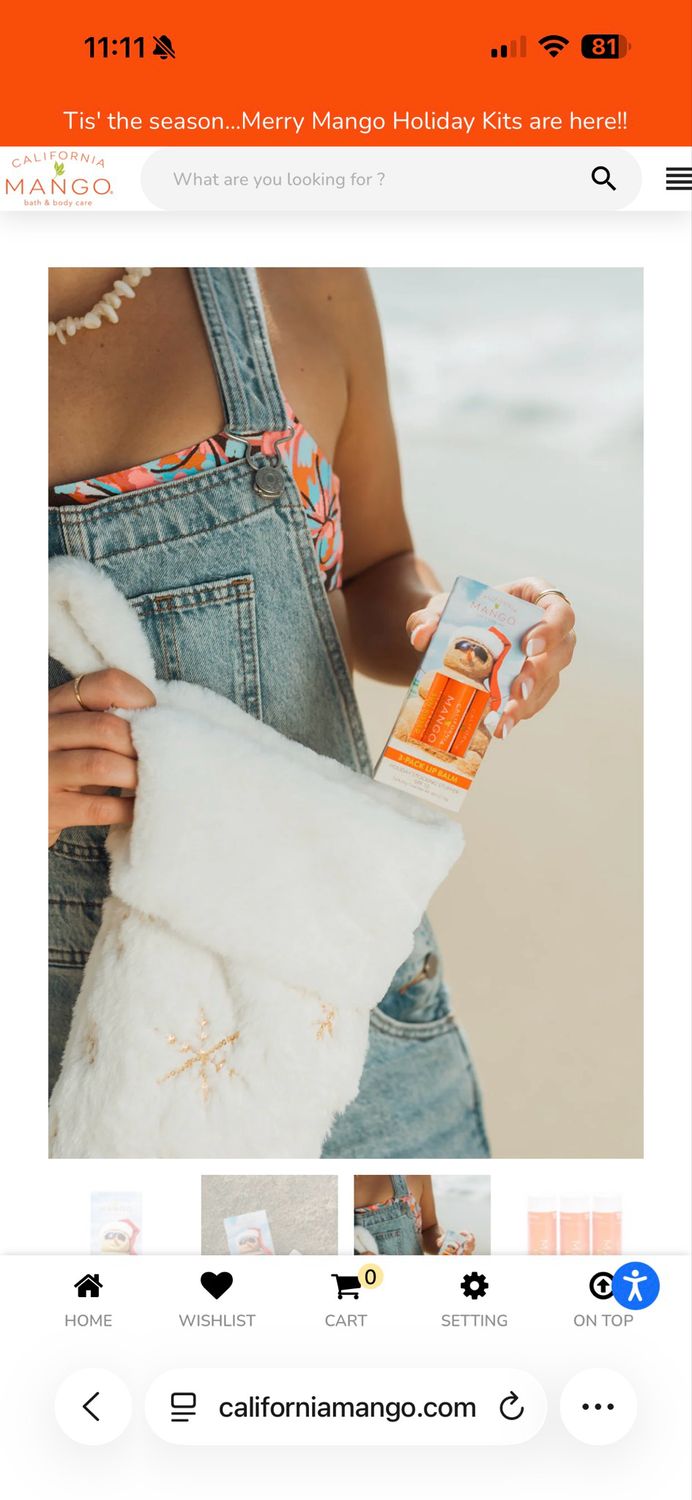Open accessibility options button
This screenshot has width=692, height=1500.
[x=635, y=1286]
